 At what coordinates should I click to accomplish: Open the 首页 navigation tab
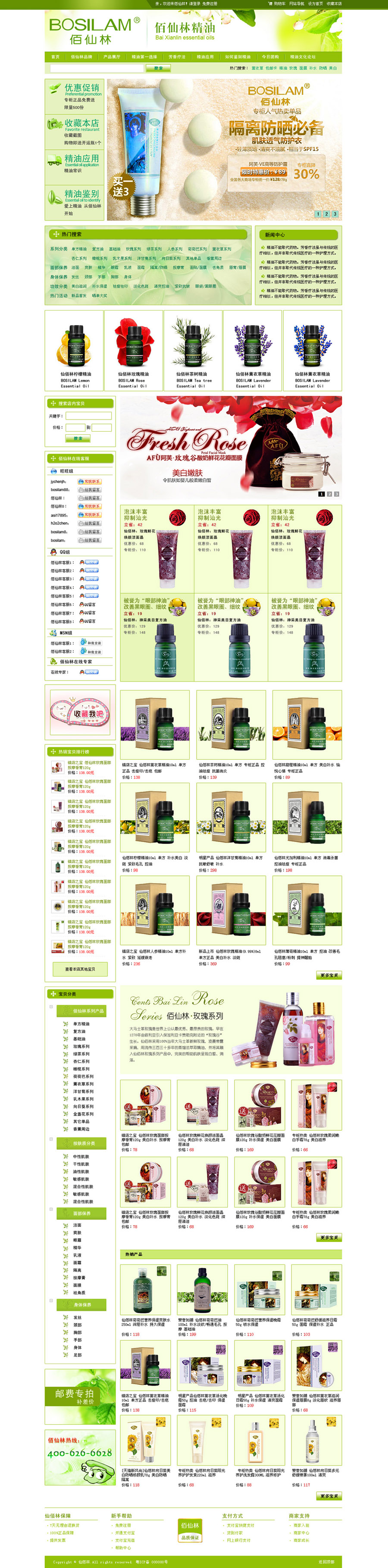click(55, 56)
